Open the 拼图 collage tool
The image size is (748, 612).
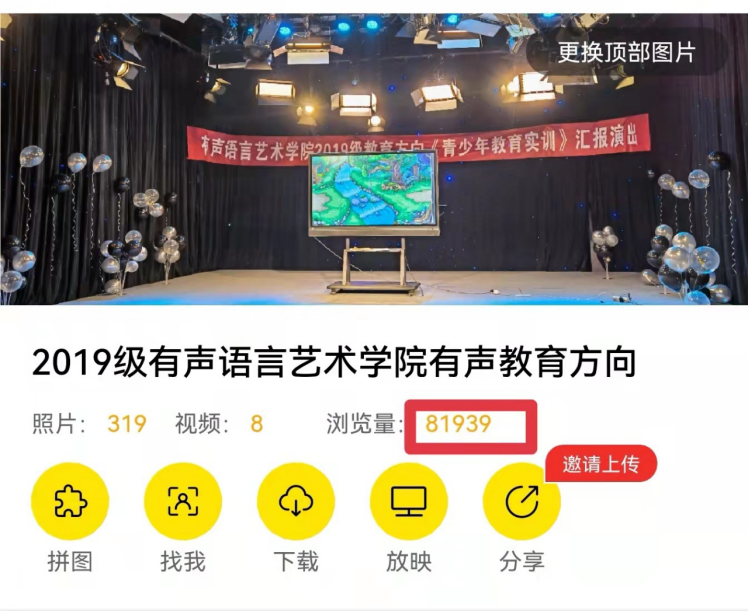[70, 502]
